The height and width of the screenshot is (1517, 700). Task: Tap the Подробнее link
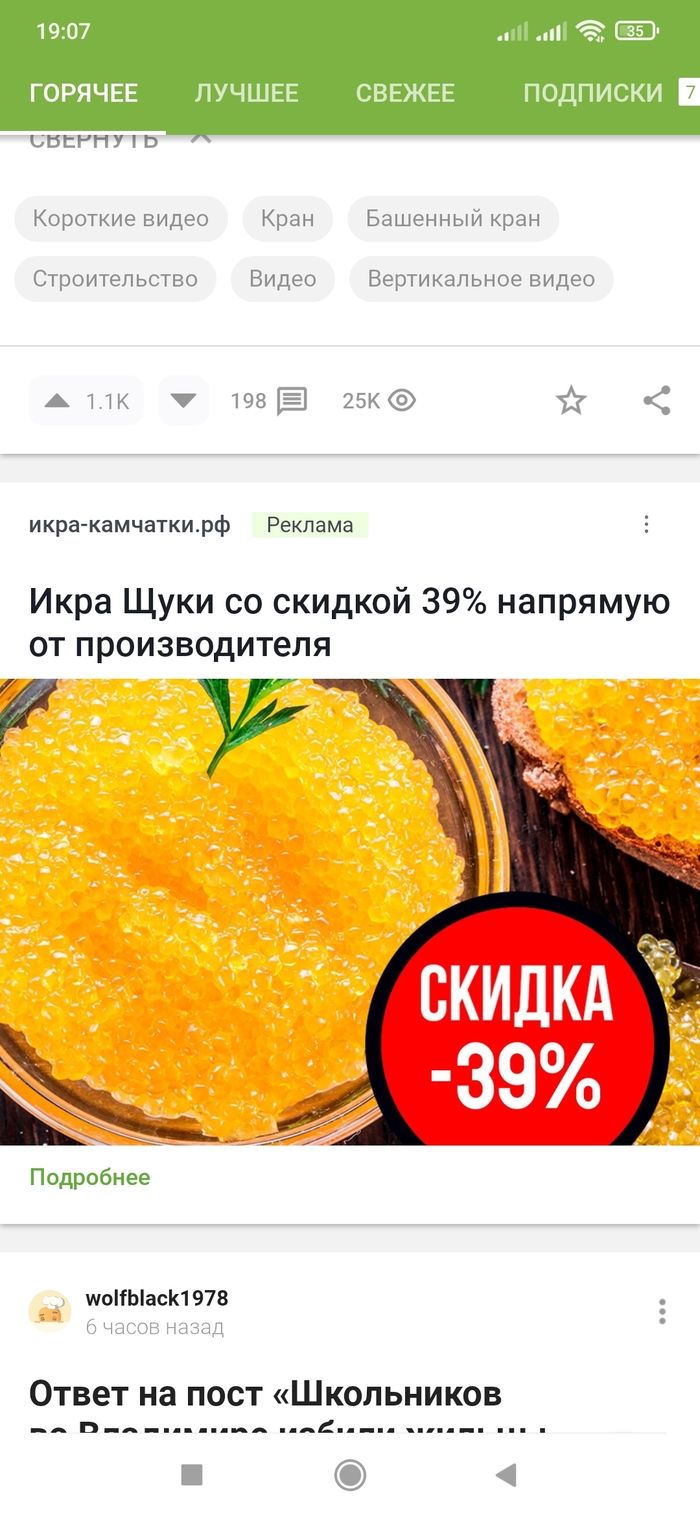point(90,1177)
